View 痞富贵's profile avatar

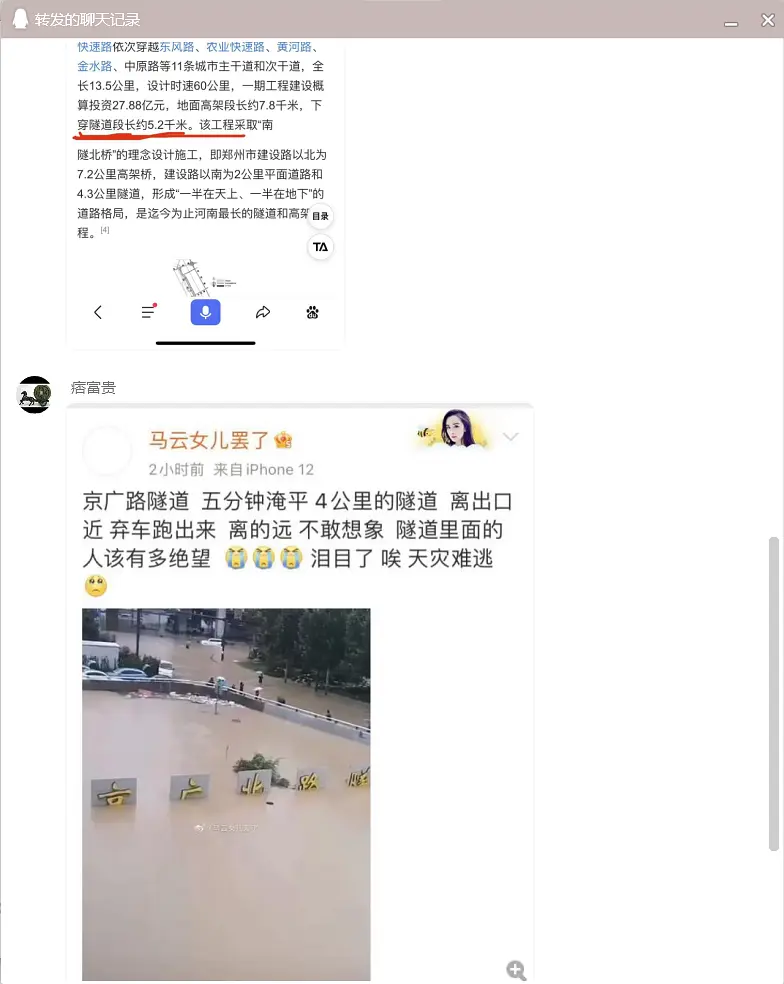pos(35,395)
